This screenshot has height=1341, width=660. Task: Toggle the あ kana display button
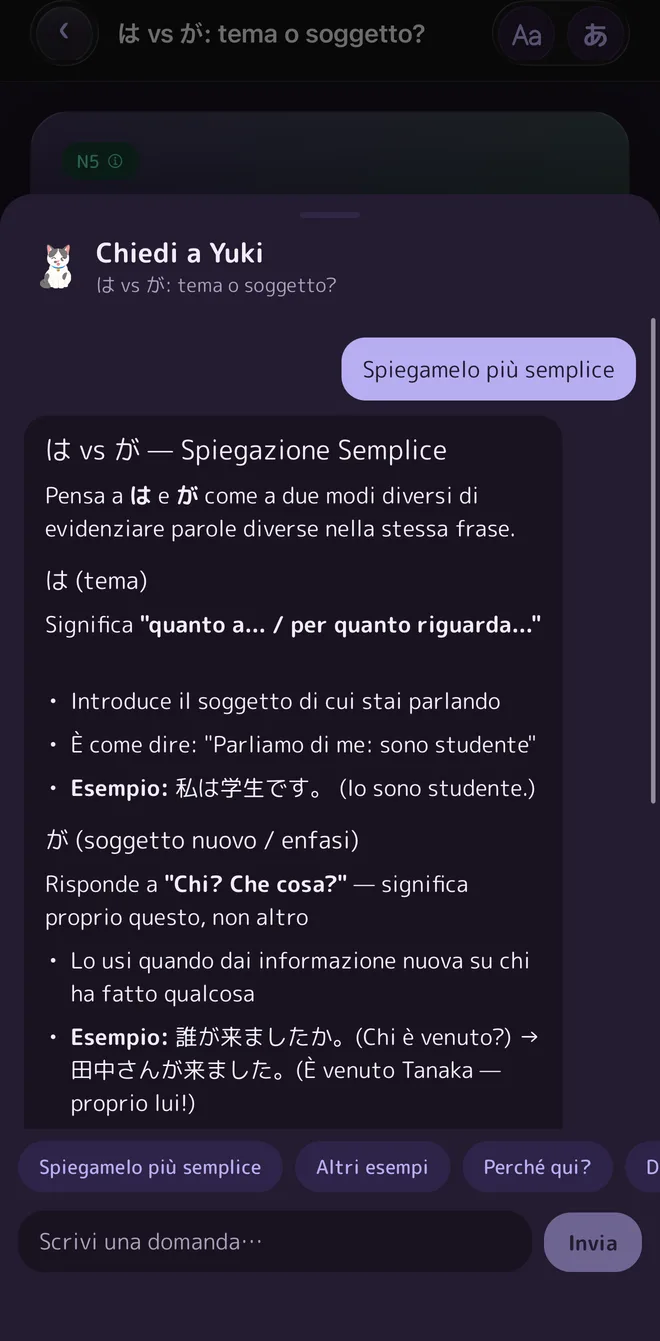[595, 35]
